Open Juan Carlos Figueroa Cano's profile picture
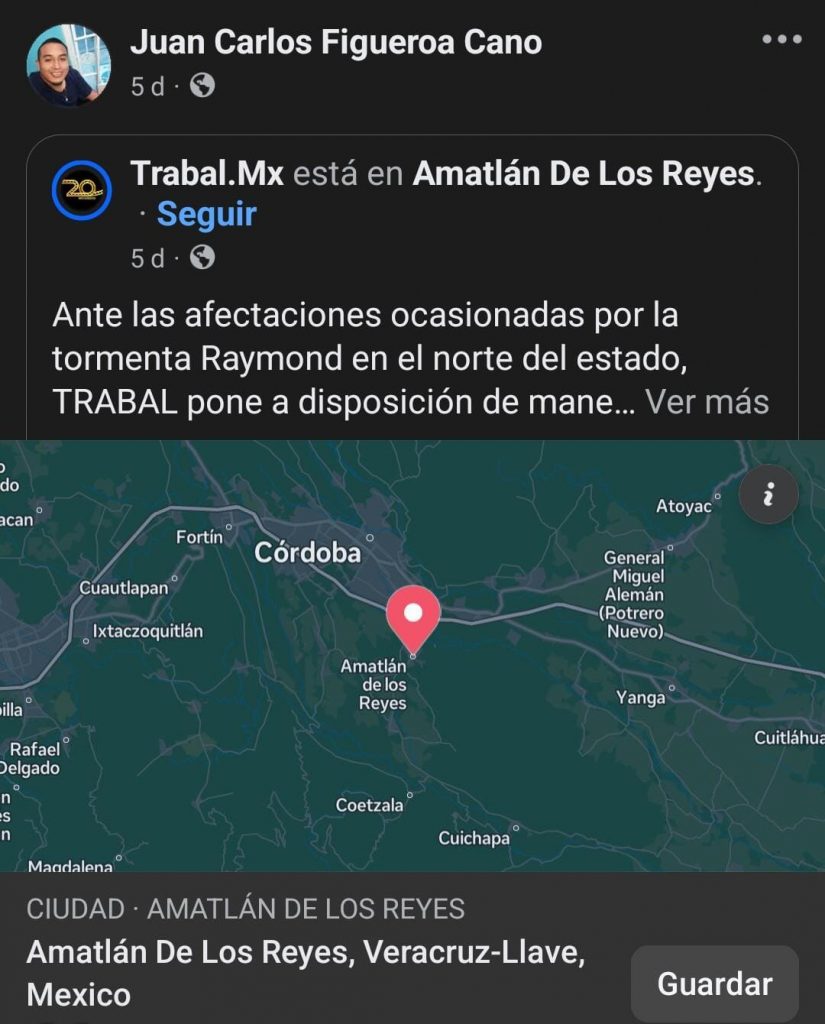Image resolution: width=825 pixels, height=1024 pixels. pos(68,65)
